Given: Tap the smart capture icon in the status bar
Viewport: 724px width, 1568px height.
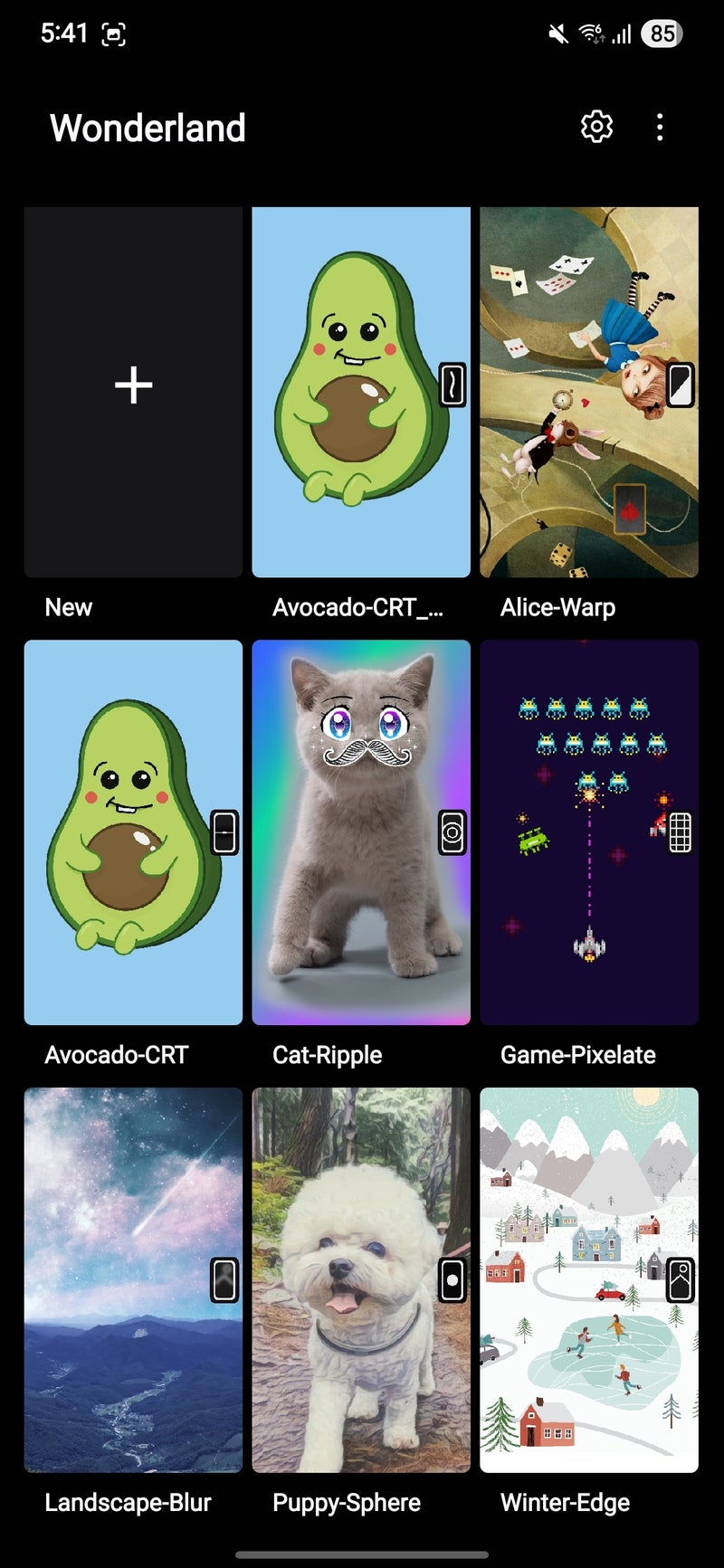Looking at the screenshot, I should [x=116, y=33].
